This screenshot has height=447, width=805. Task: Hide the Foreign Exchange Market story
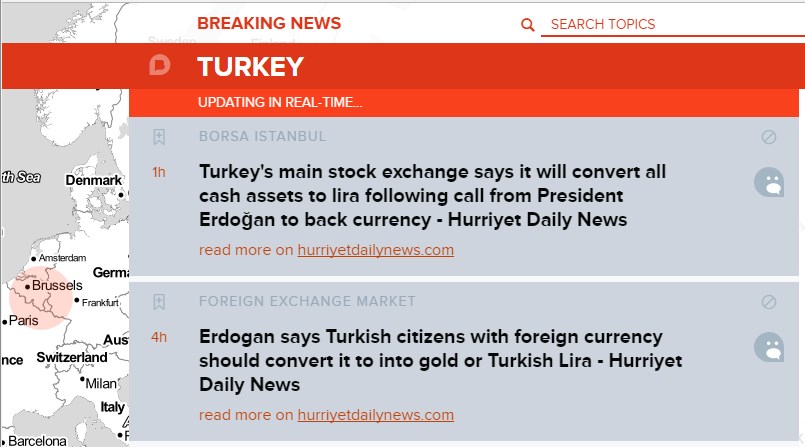[768, 301]
